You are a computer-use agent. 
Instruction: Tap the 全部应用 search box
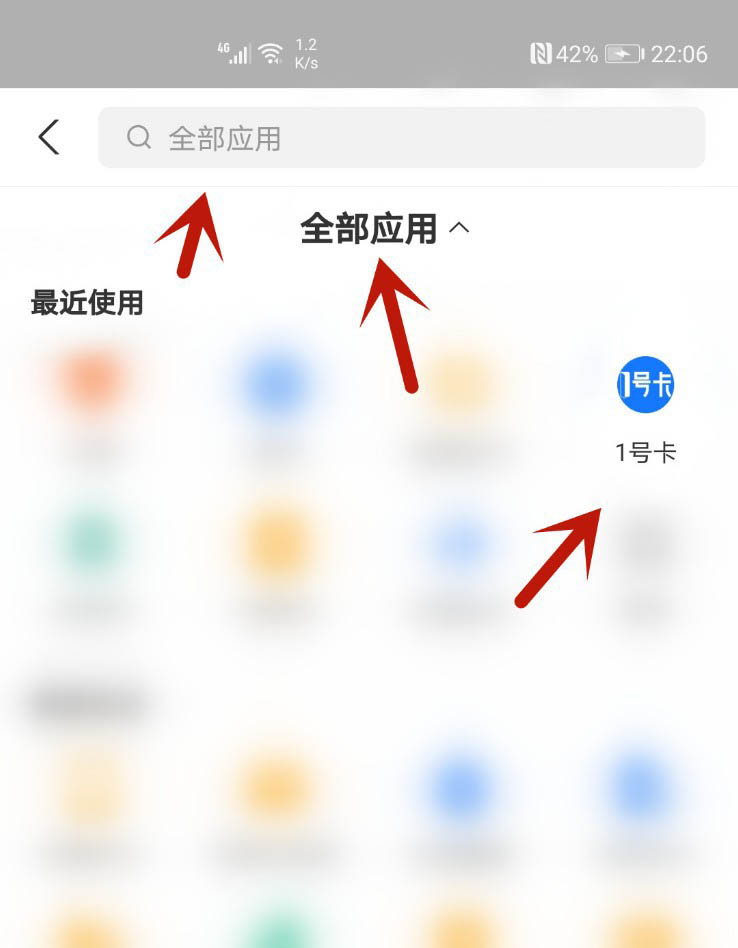coord(400,138)
